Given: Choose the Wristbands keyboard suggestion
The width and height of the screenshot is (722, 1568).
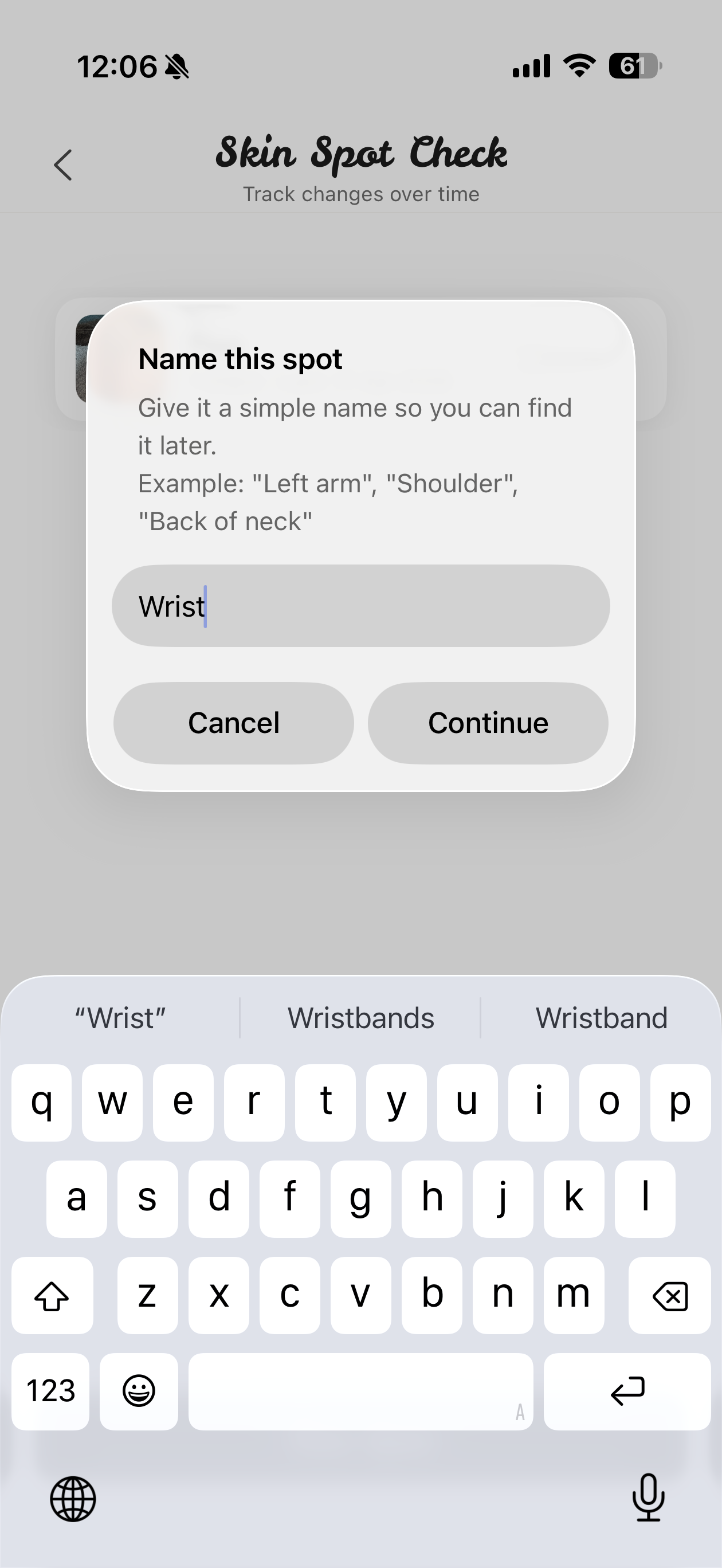Looking at the screenshot, I should coord(360,1018).
